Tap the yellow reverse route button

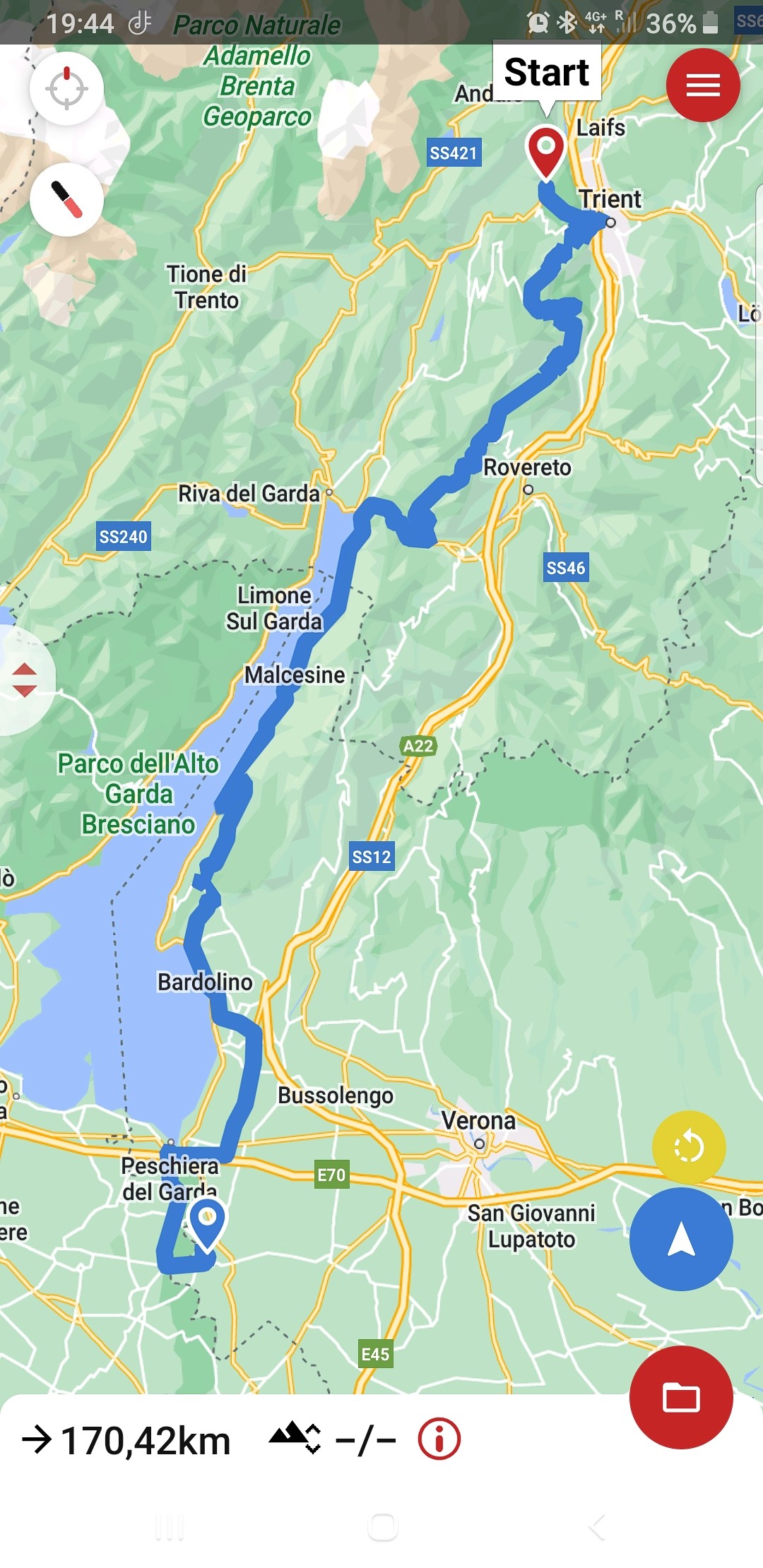coord(689,1147)
